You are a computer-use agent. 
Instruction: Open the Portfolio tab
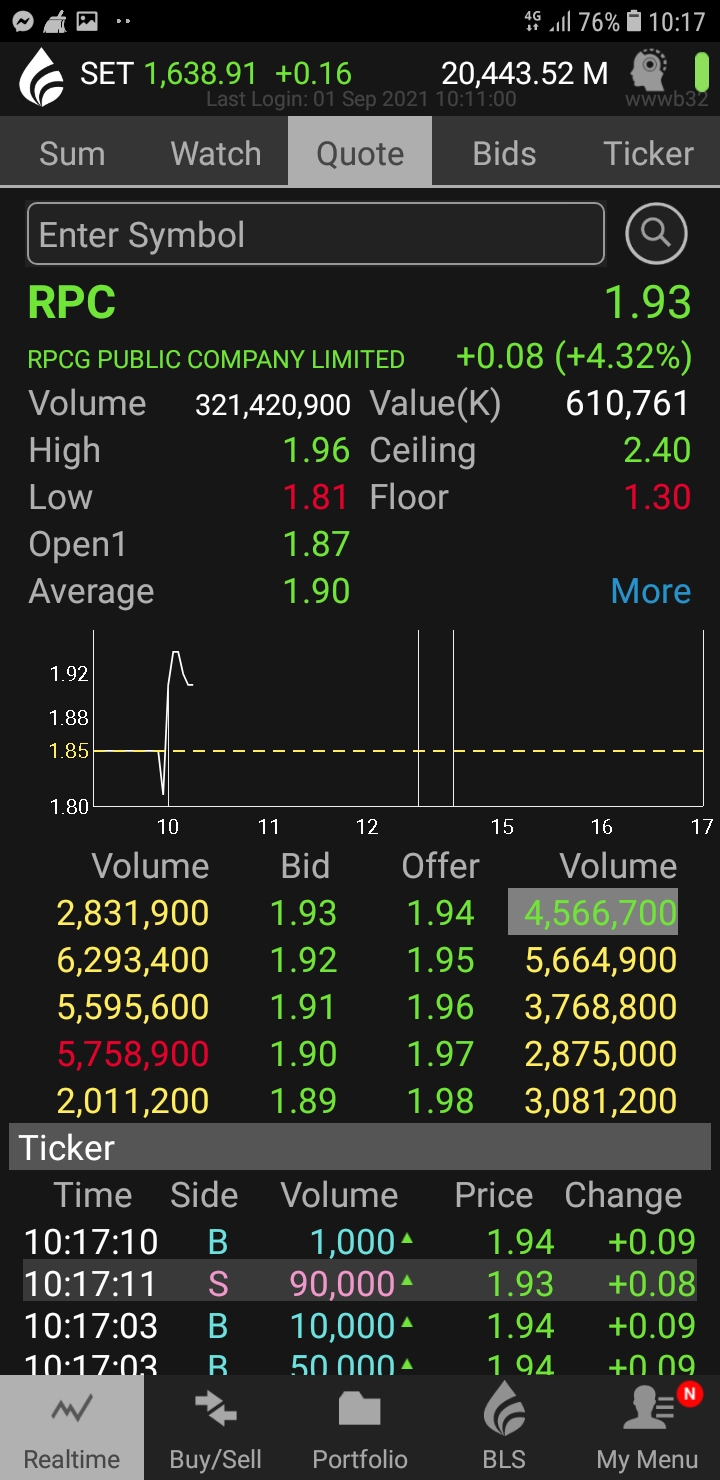pyautogui.click(x=360, y=1428)
